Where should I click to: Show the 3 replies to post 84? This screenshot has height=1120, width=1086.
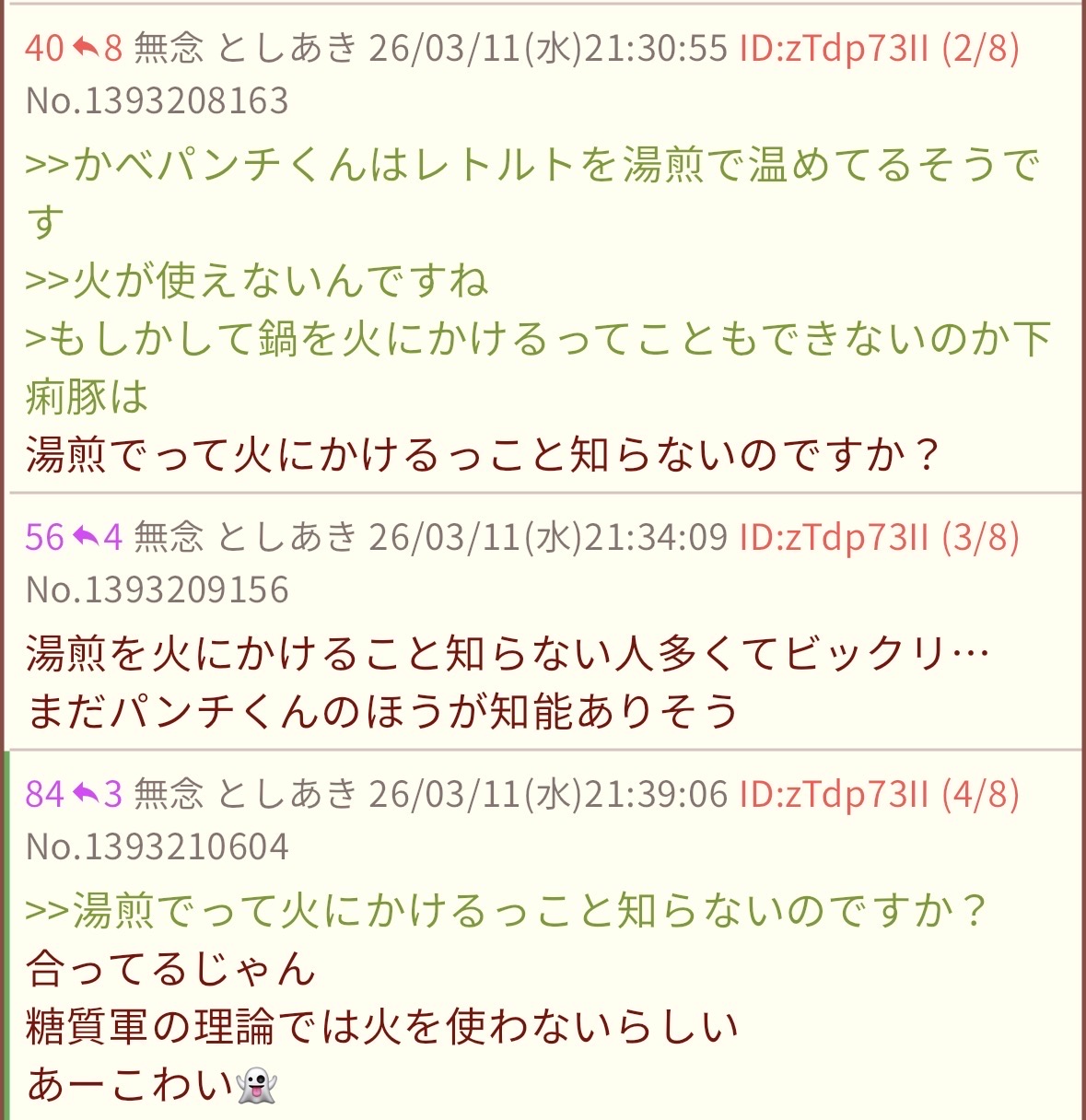point(99,793)
